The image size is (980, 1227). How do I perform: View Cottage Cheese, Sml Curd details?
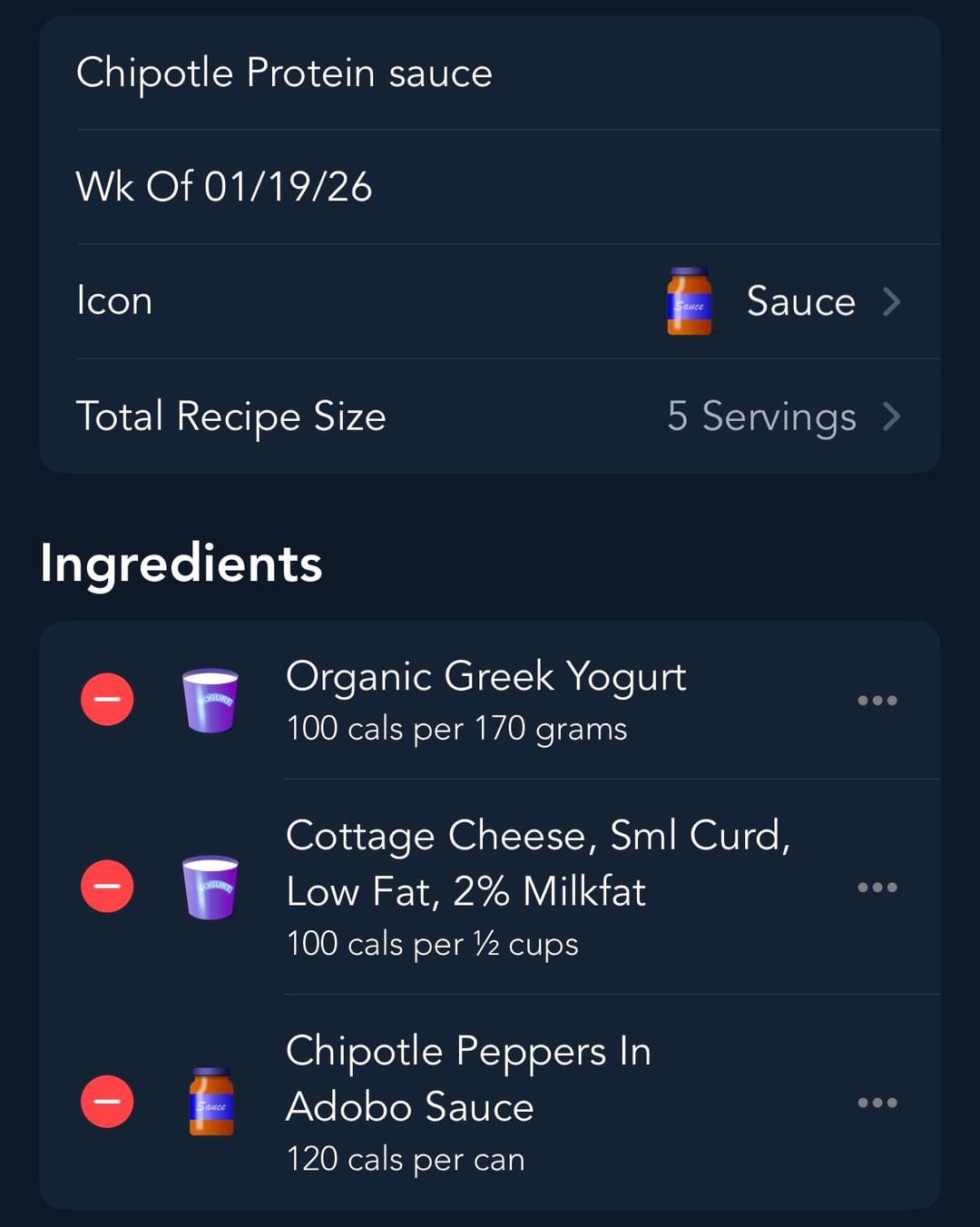pyautogui.click(x=537, y=887)
